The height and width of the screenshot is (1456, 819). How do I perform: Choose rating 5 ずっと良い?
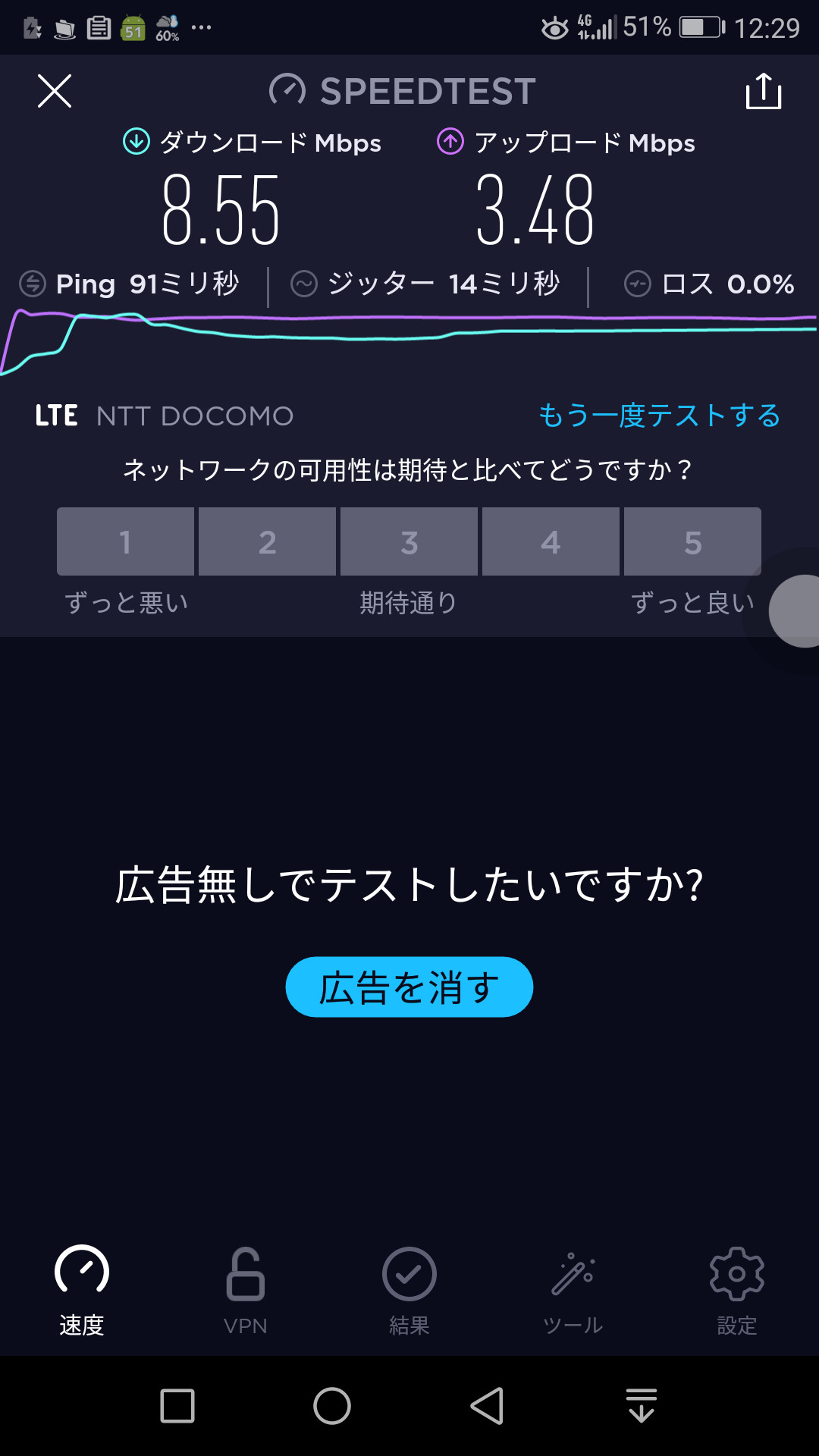pos(692,541)
